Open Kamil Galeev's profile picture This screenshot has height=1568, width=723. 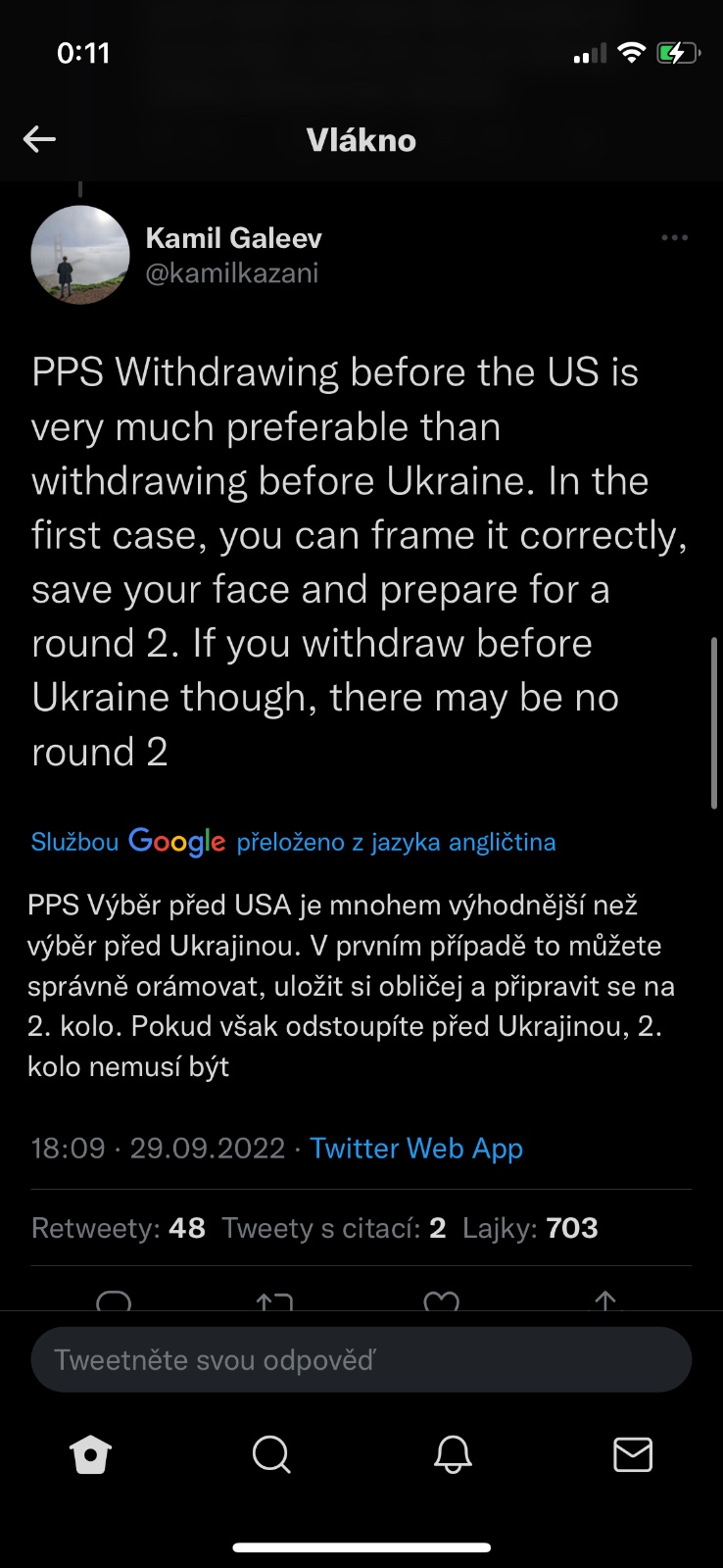coord(80,255)
